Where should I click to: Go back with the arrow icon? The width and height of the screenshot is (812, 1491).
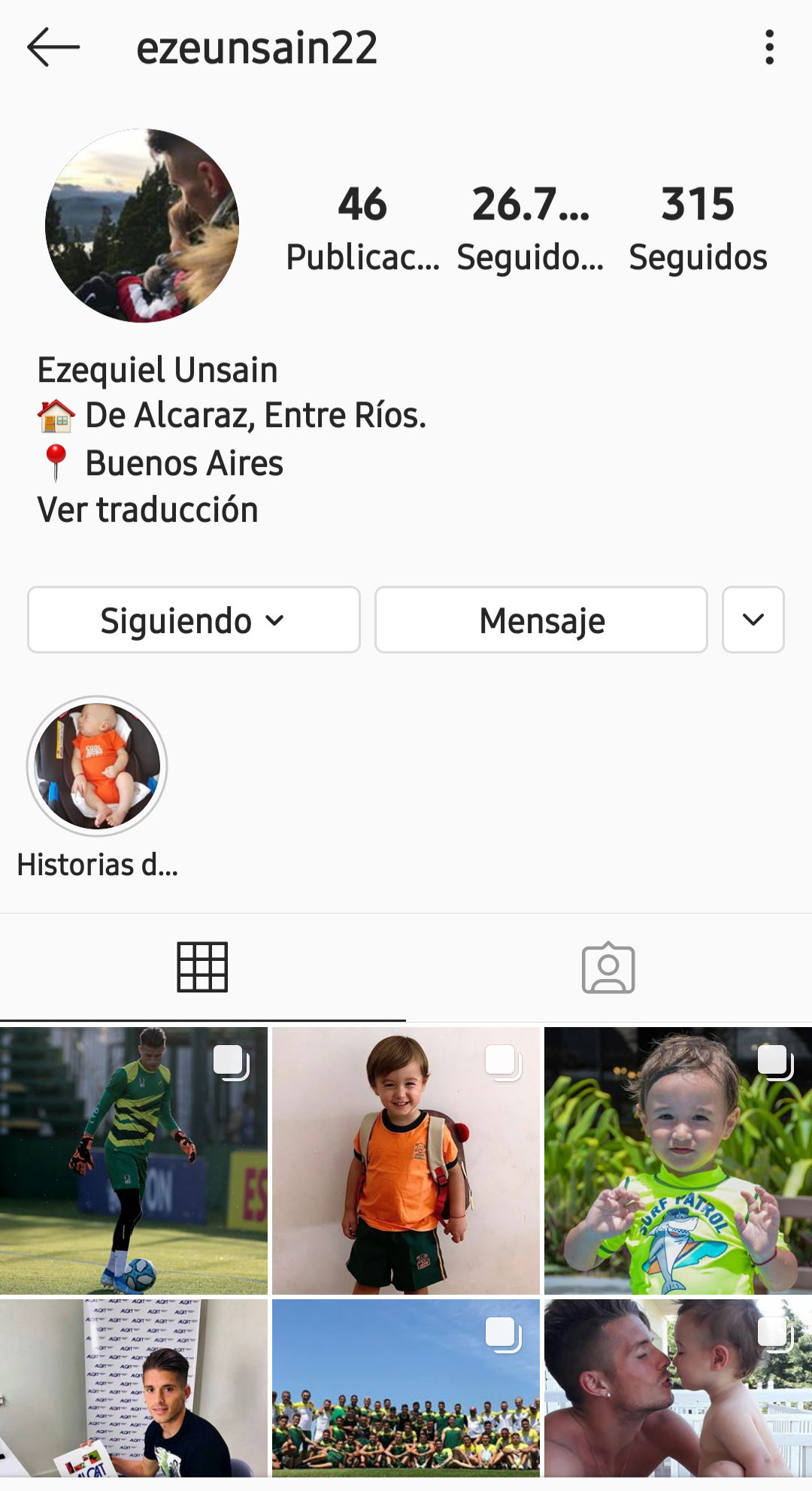click(x=53, y=47)
